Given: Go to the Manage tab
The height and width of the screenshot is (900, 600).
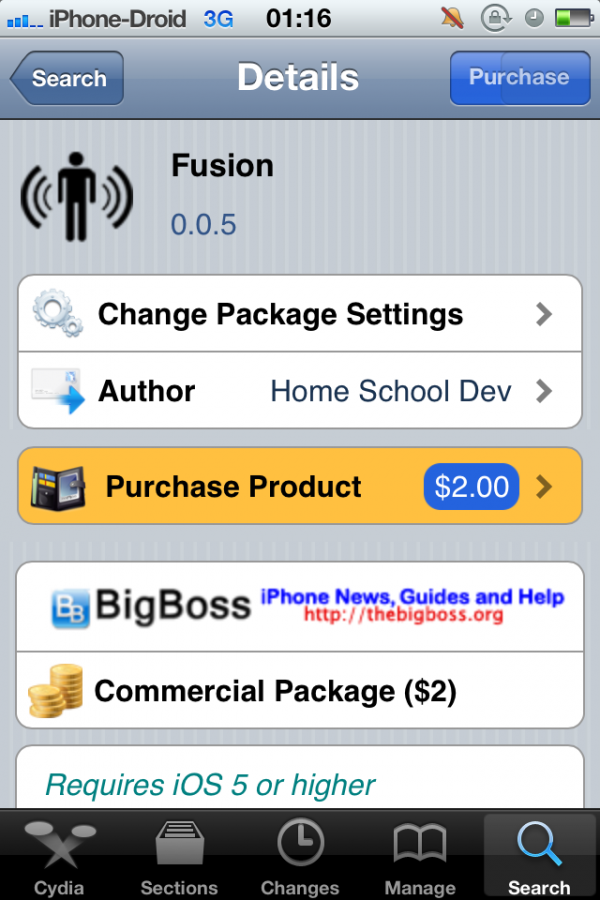Looking at the screenshot, I should coord(420,857).
